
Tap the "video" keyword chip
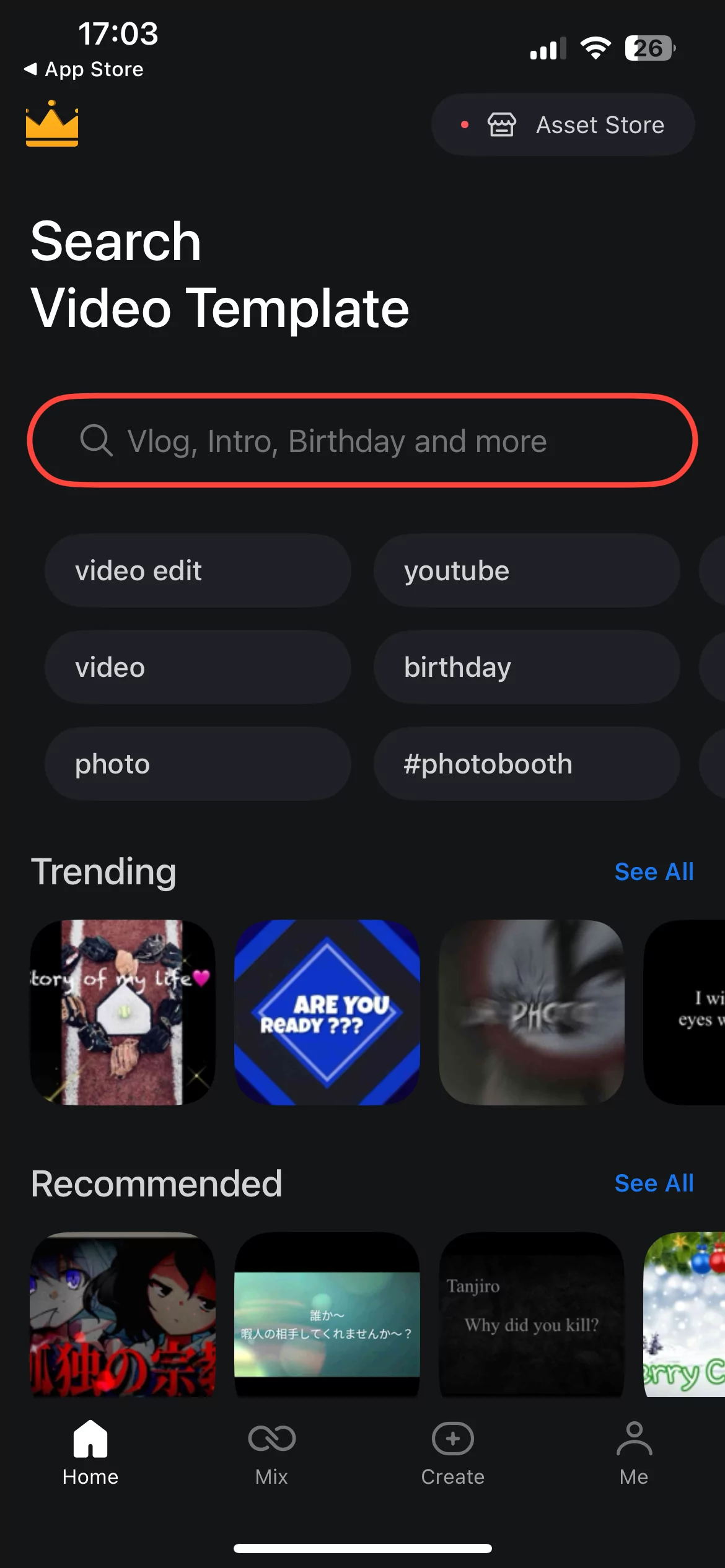(198, 667)
